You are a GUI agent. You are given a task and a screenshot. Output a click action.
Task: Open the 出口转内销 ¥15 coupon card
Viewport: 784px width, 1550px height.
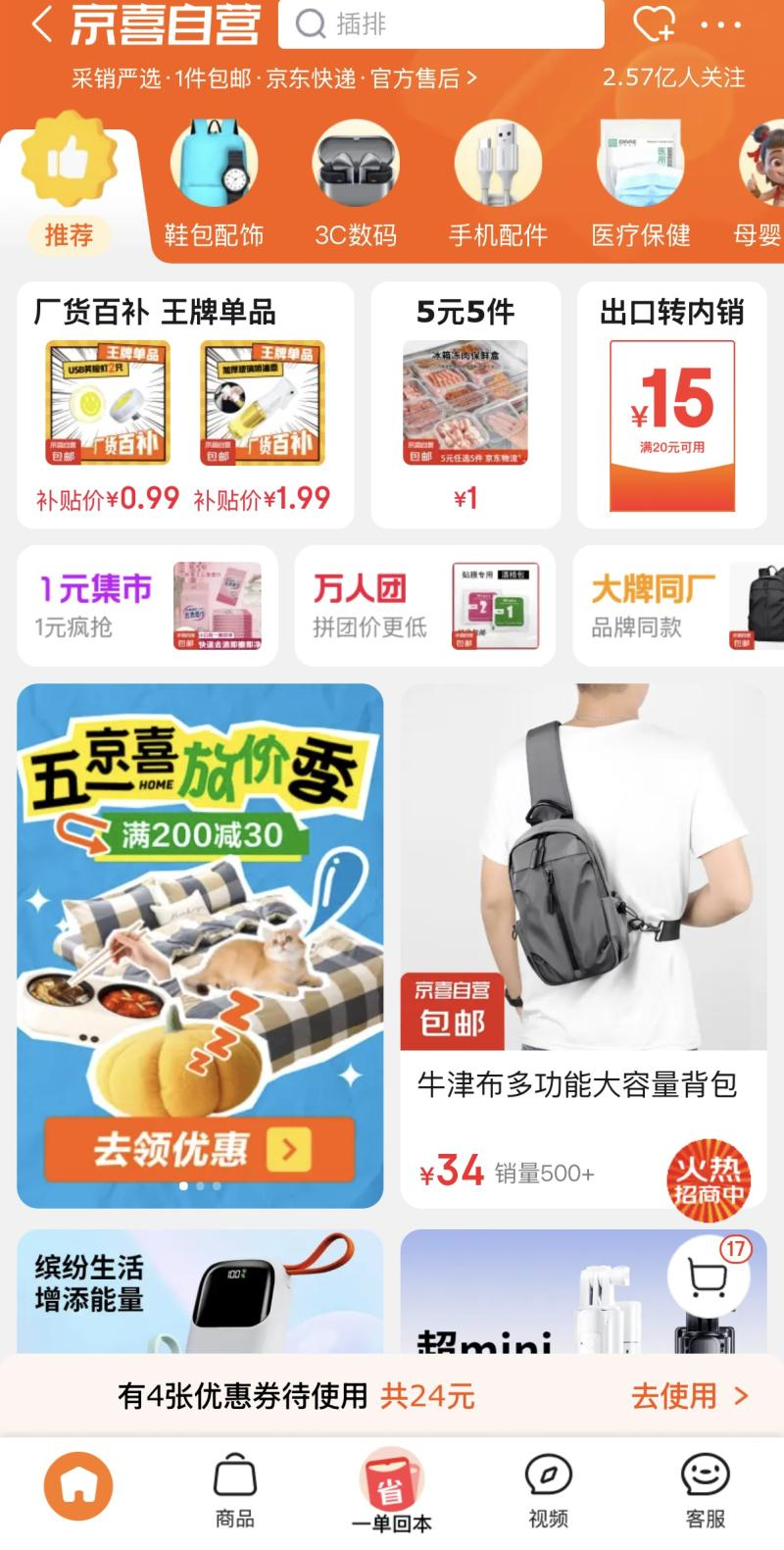[671, 405]
